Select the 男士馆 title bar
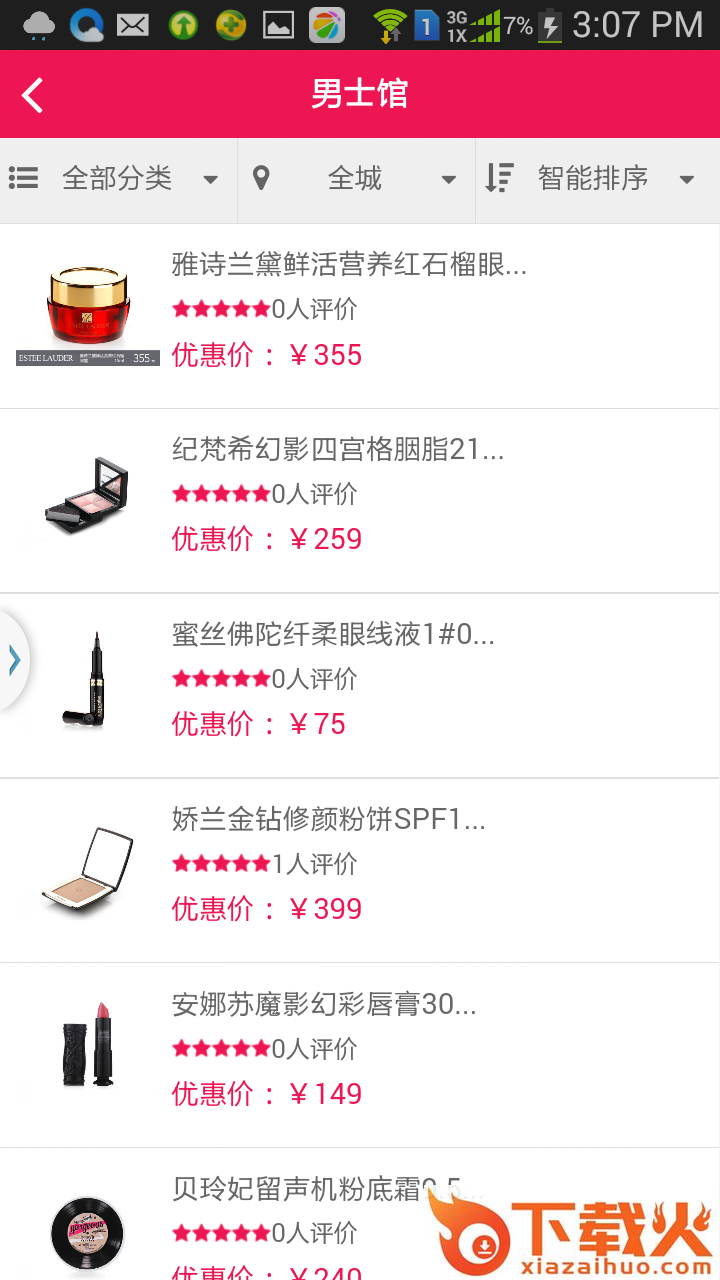Viewport: 720px width, 1280px height. pos(360,94)
